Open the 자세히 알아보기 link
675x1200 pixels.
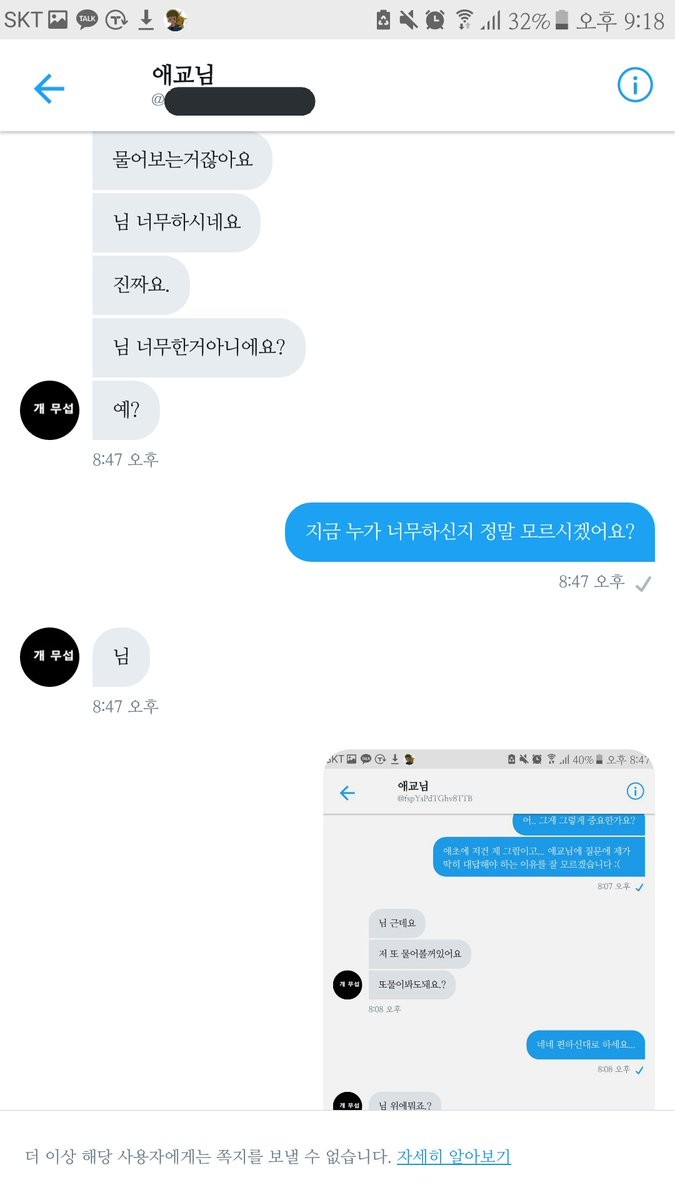[453, 1157]
